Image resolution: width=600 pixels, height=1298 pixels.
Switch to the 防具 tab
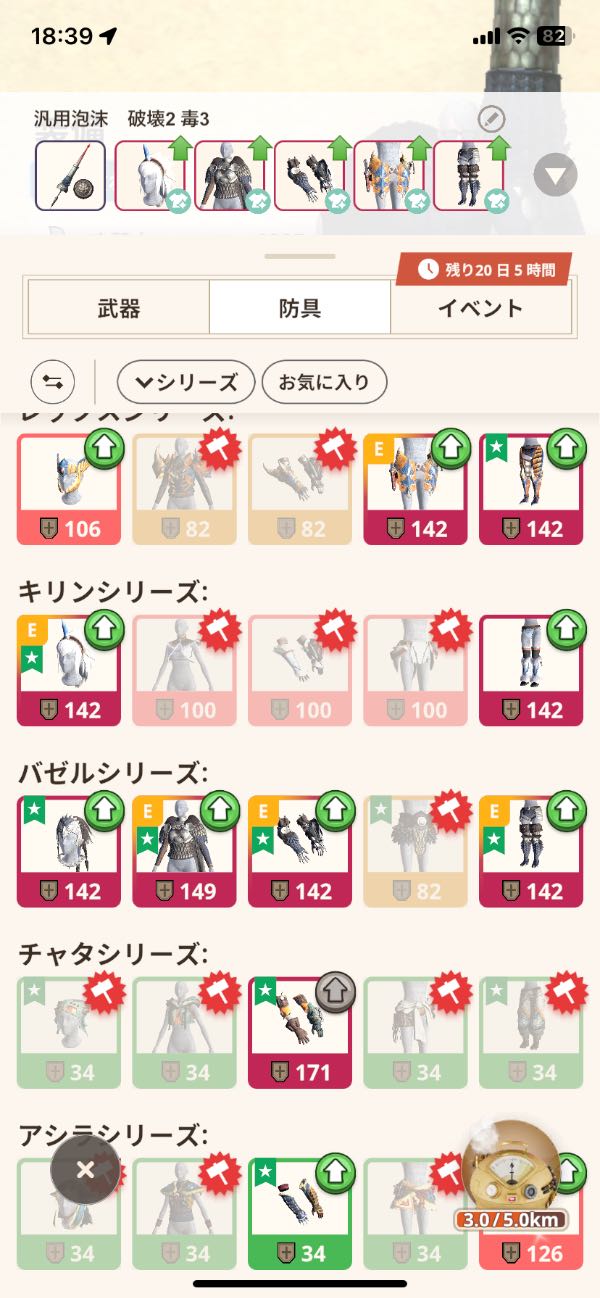click(299, 307)
